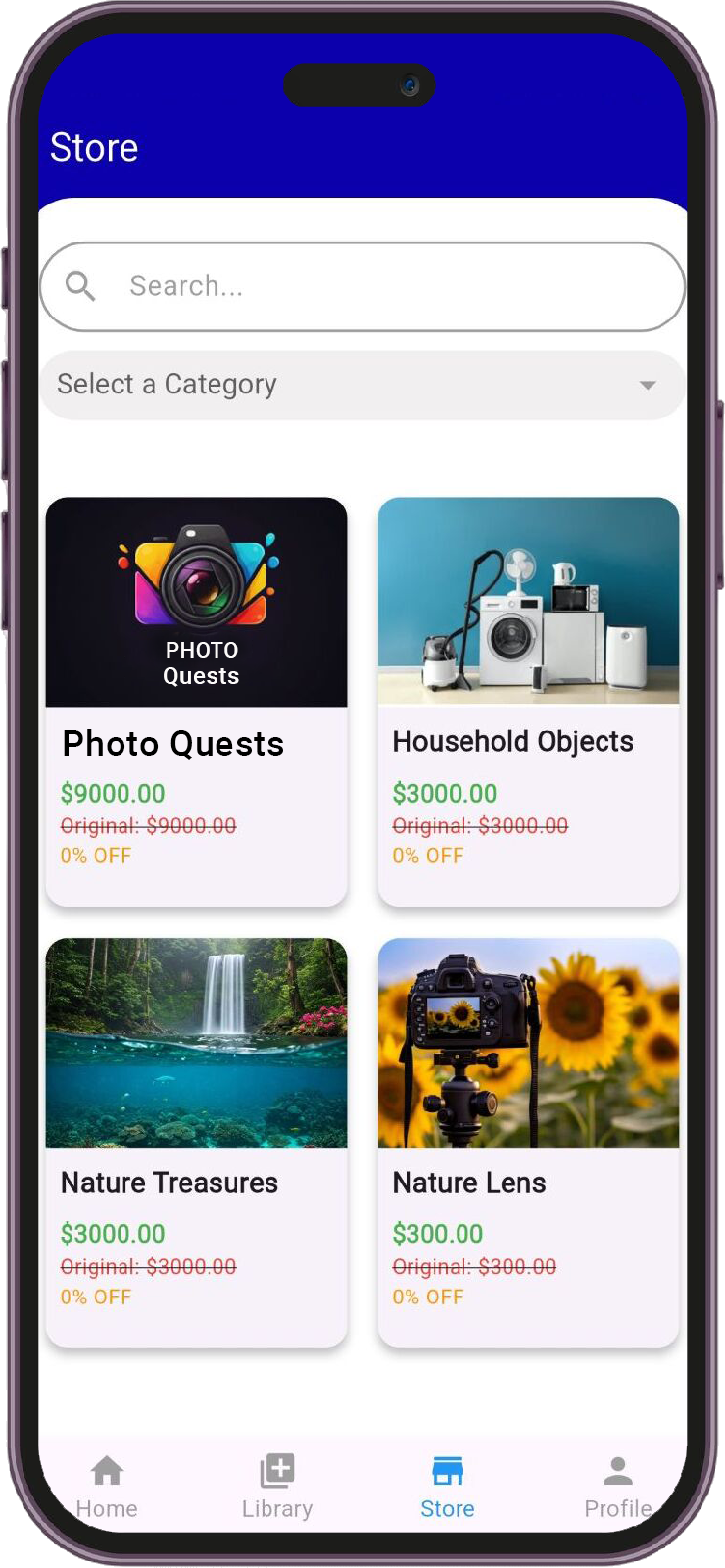725x1568 pixels.
Task: Open the Household Objects card
Action: coord(528,701)
